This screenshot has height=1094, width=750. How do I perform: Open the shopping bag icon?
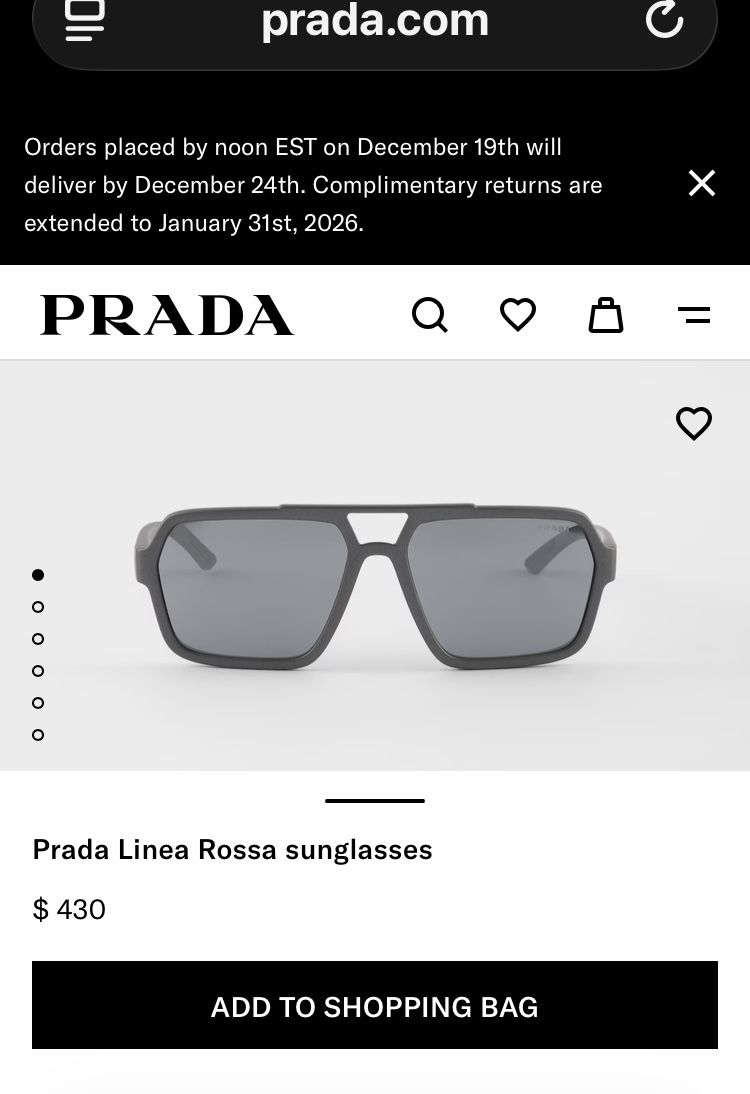pos(606,315)
